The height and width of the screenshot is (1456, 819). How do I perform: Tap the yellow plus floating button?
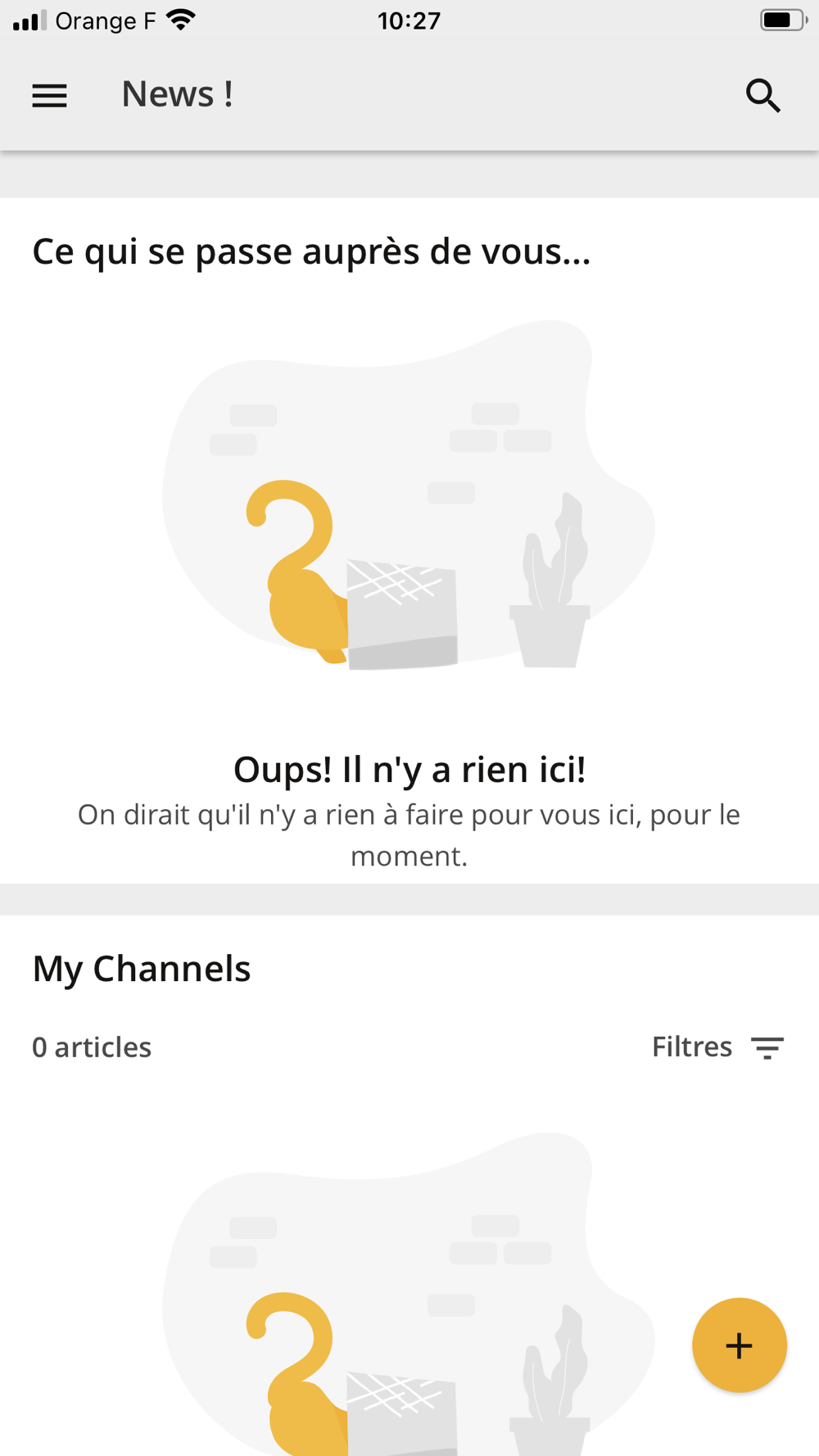739,1345
